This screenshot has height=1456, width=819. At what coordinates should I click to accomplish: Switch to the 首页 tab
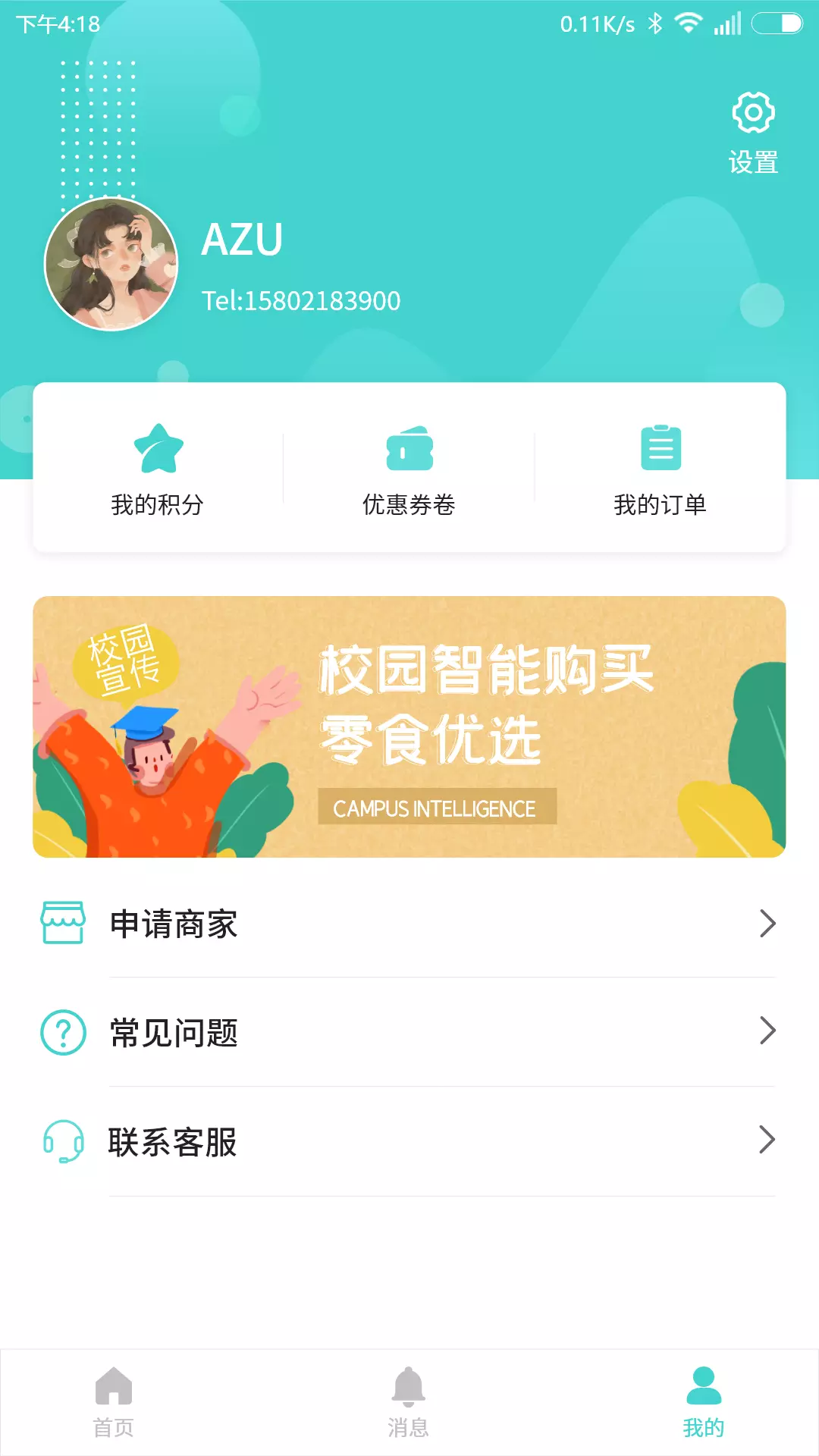point(114,1402)
